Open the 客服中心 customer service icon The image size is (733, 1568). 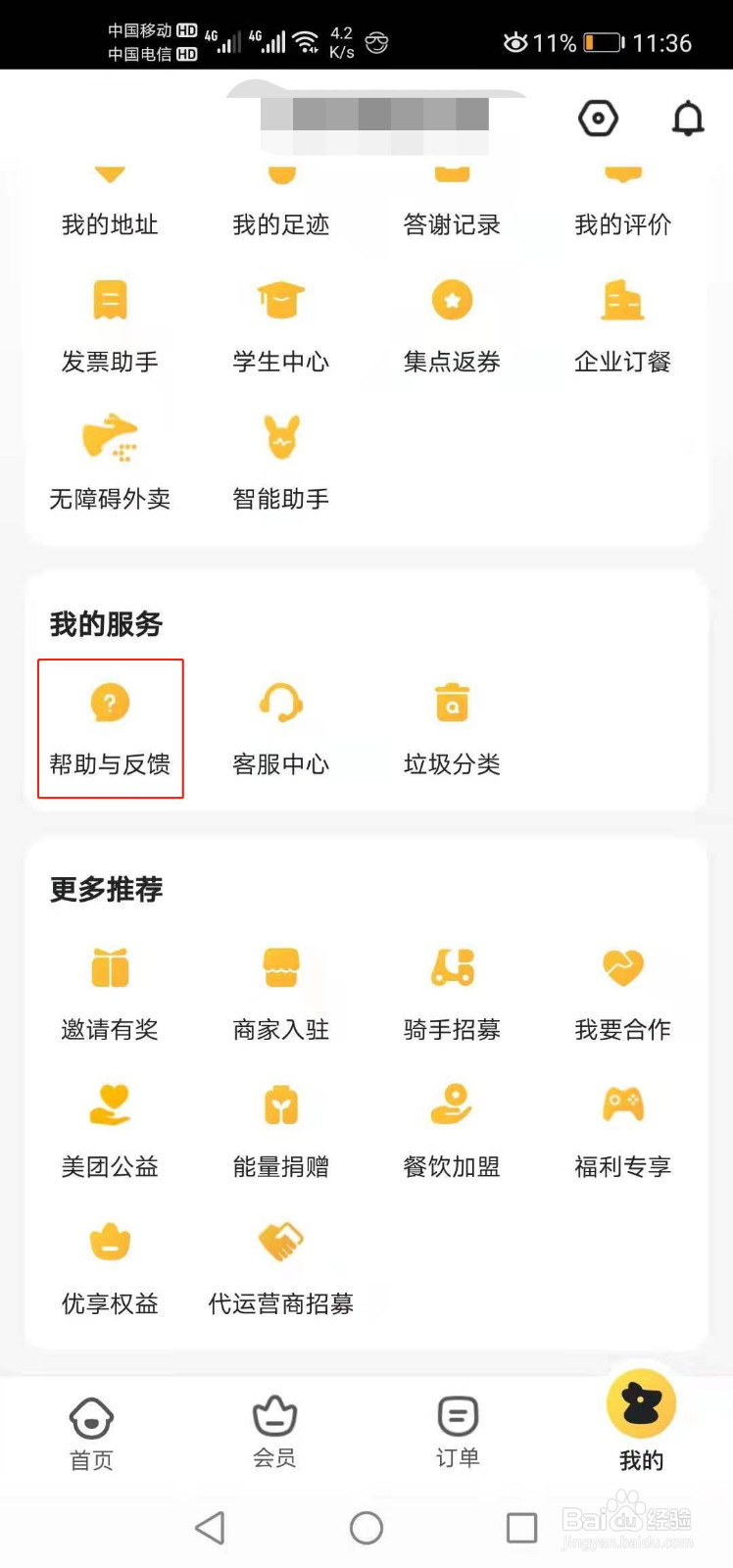click(x=280, y=725)
